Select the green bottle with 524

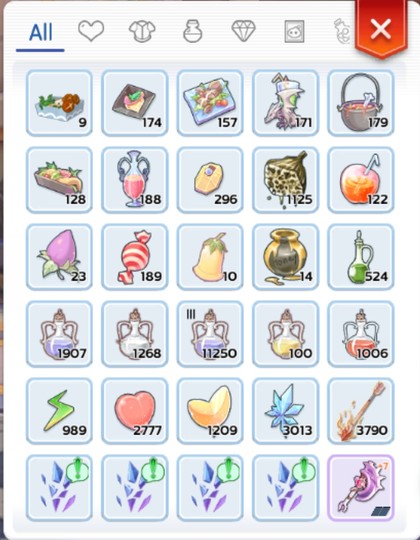pos(360,257)
